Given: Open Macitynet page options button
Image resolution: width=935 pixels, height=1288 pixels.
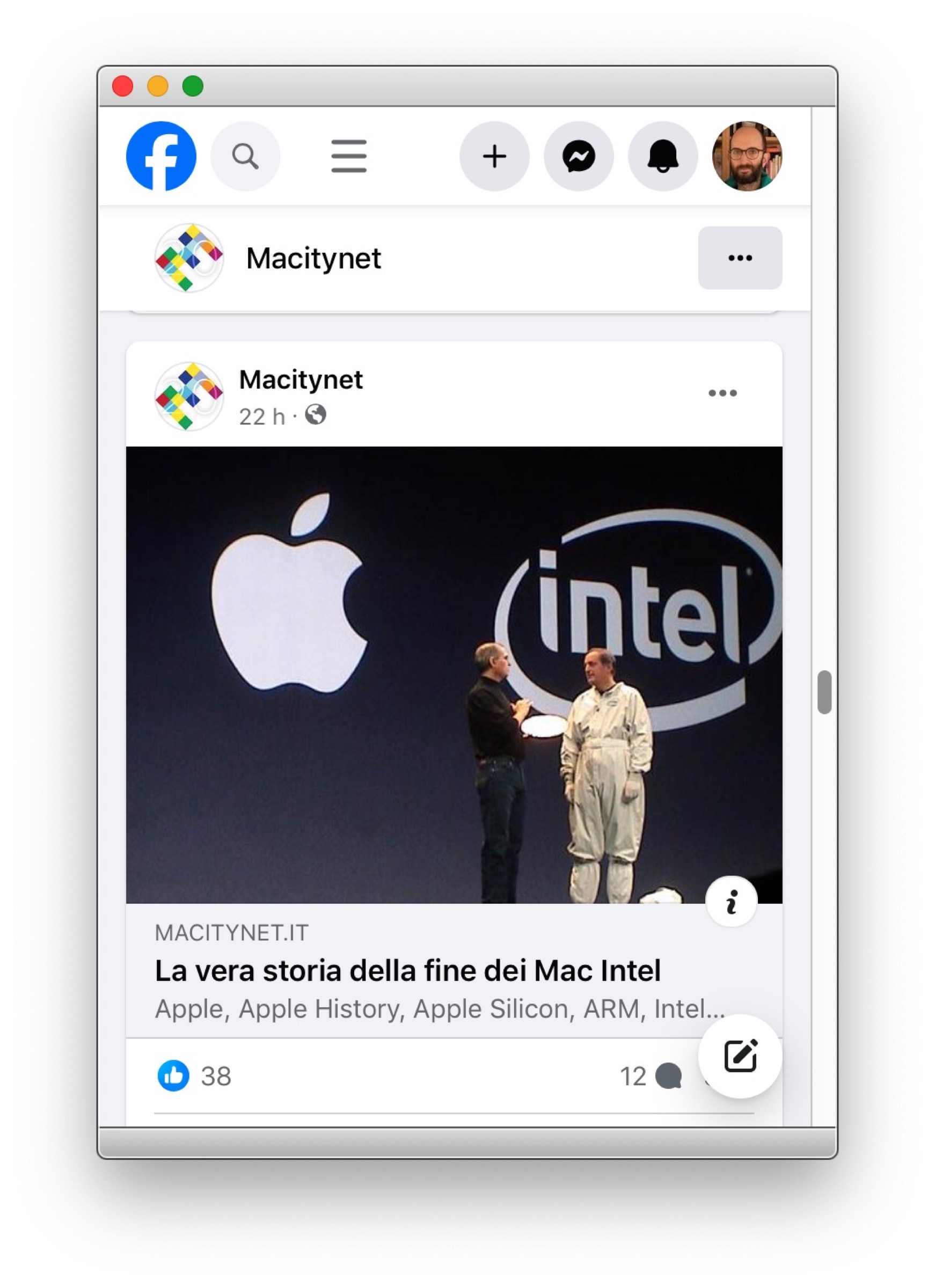Looking at the screenshot, I should pyautogui.click(x=740, y=258).
